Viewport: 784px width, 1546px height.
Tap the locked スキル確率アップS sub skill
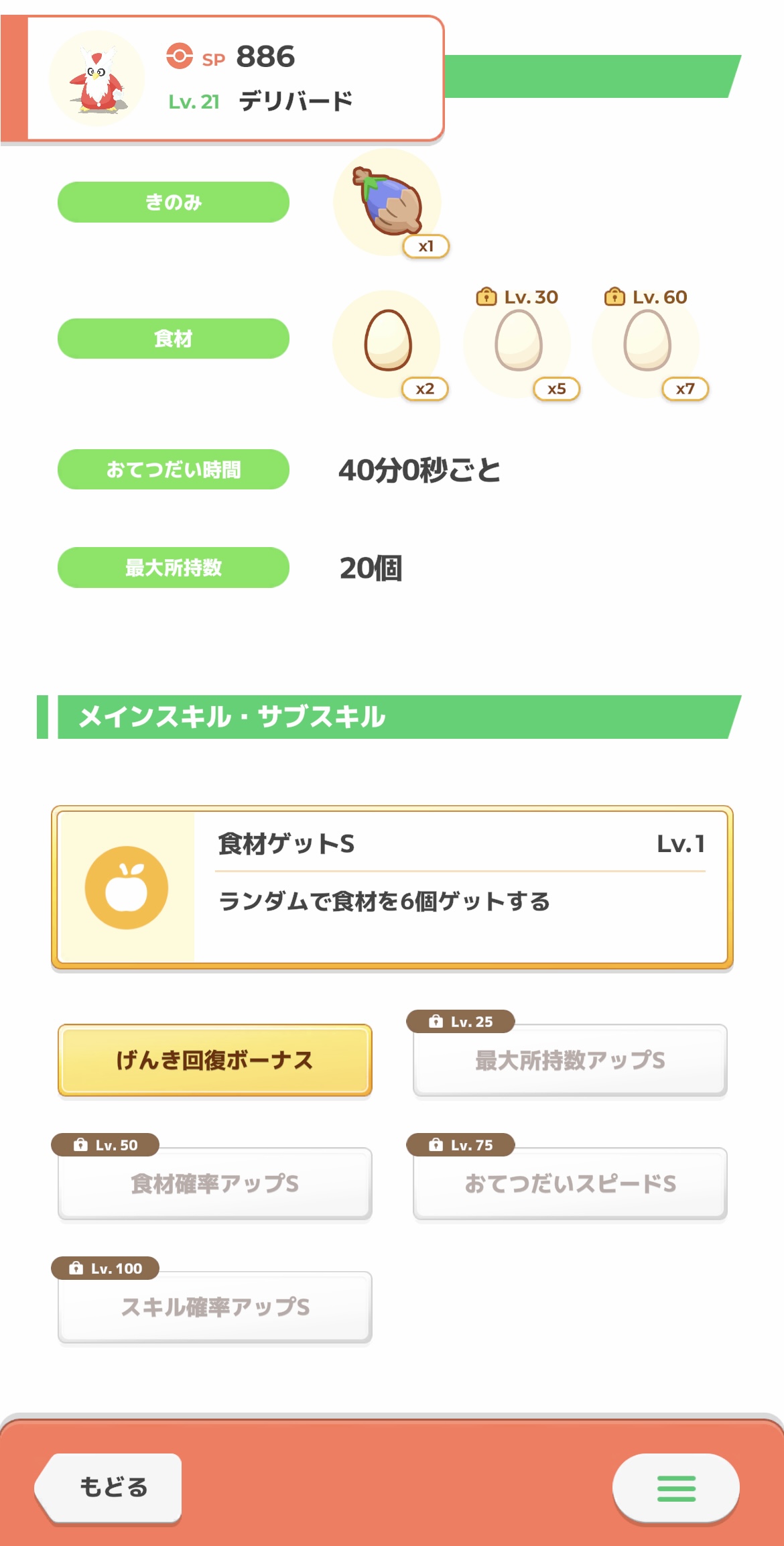click(x=214, y=1307)
